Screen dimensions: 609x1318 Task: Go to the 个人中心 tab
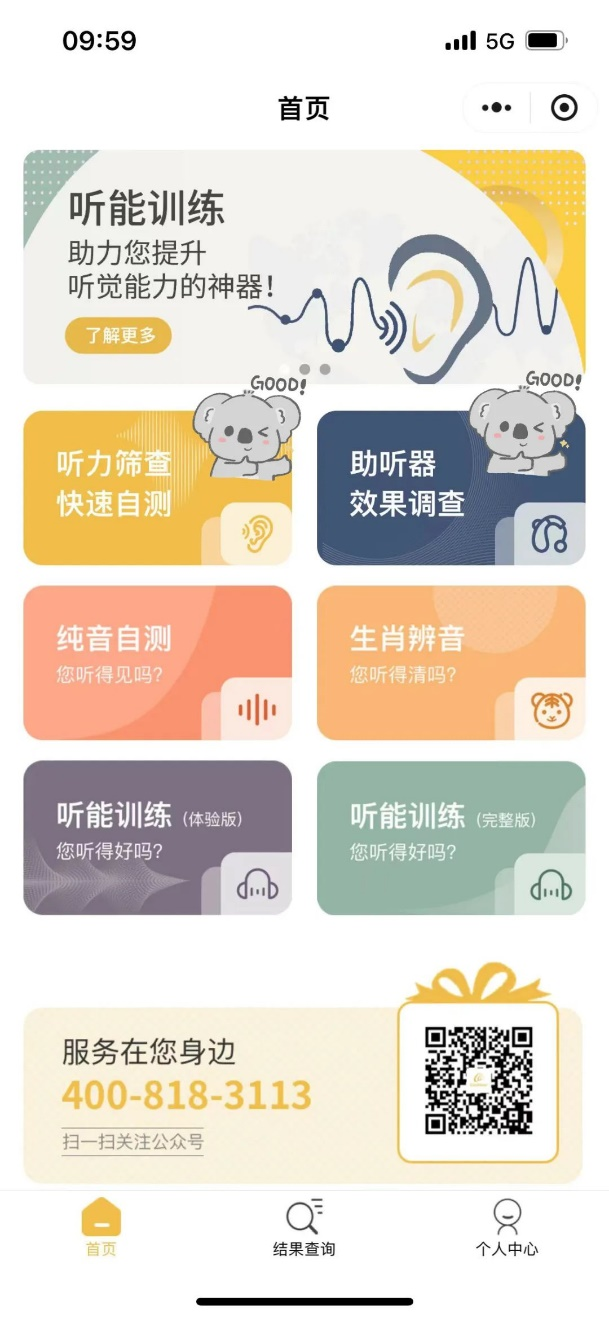(x=507, y=1228)
